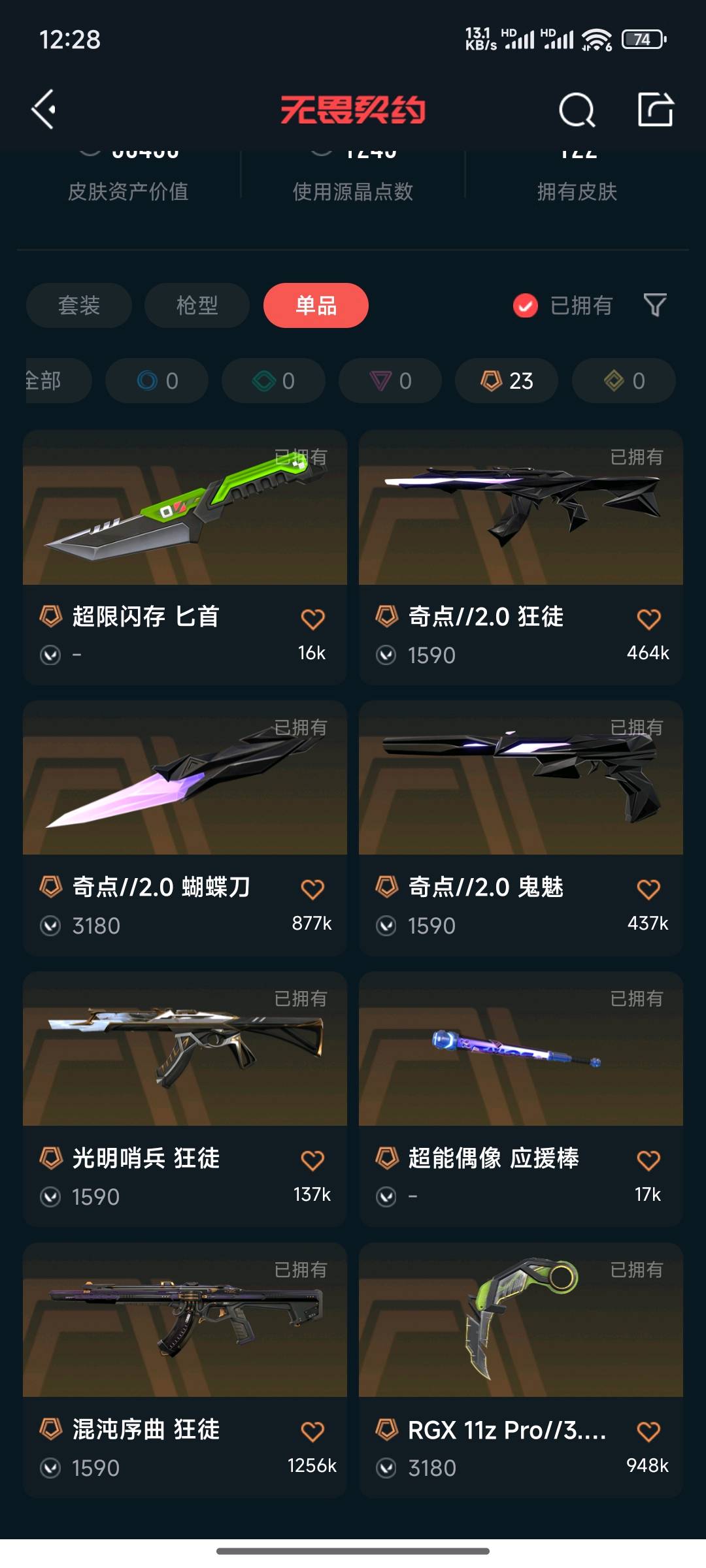Tap the share icon in header
The width and height of the screenshot is (706, 1568).
(655, 109)
